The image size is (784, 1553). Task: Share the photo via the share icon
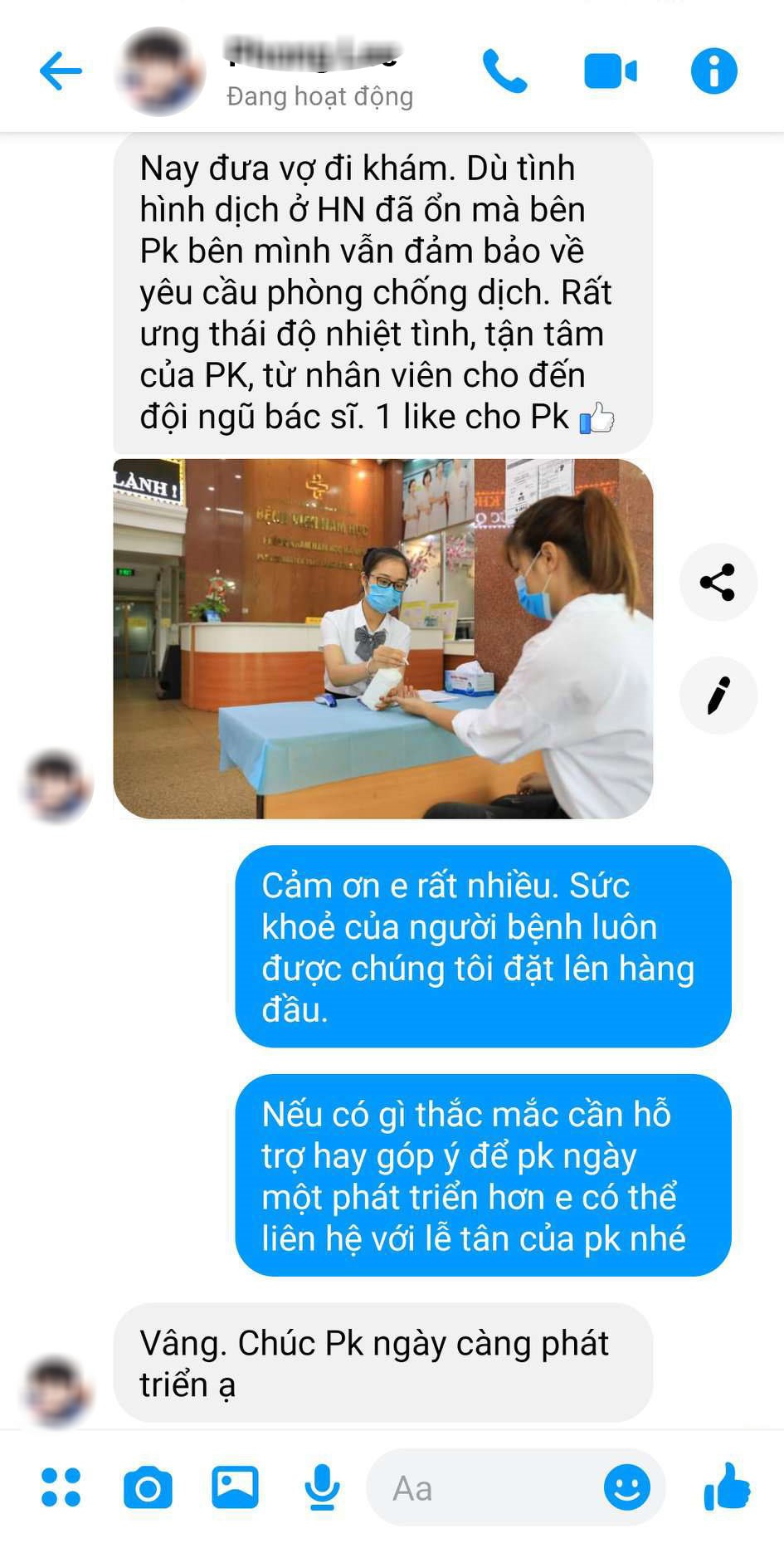click(718, 582)
